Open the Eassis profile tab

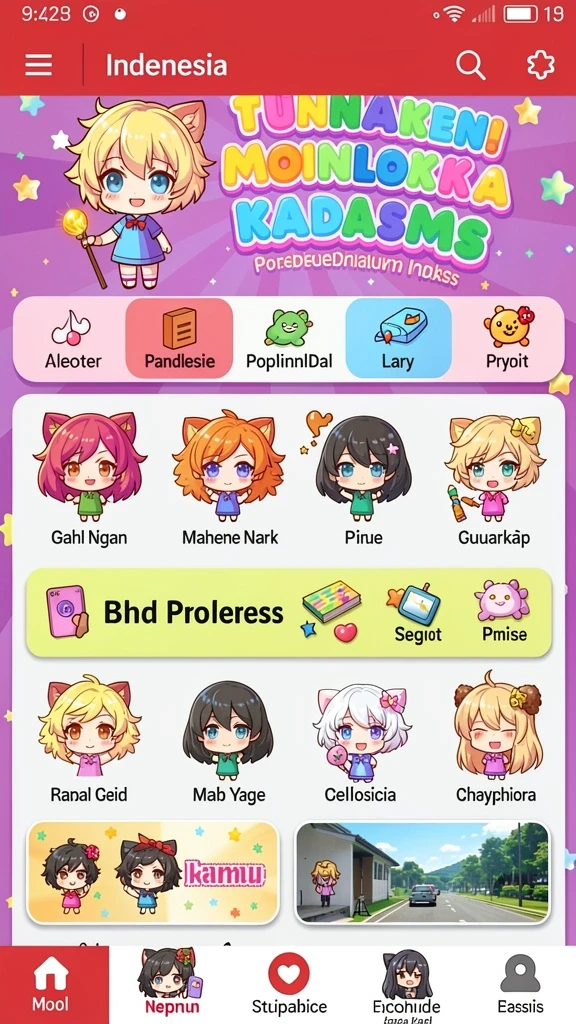click(520, 985)
